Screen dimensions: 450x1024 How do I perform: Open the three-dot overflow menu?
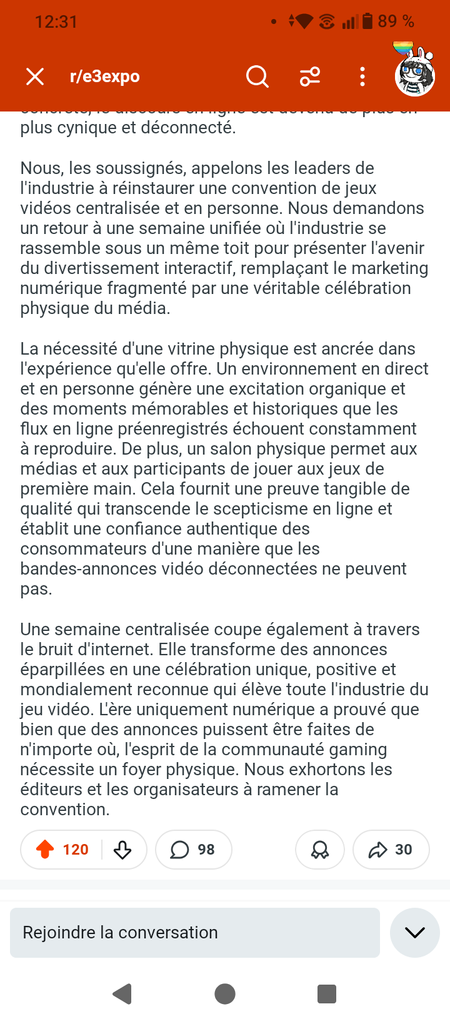click(362, 77)
